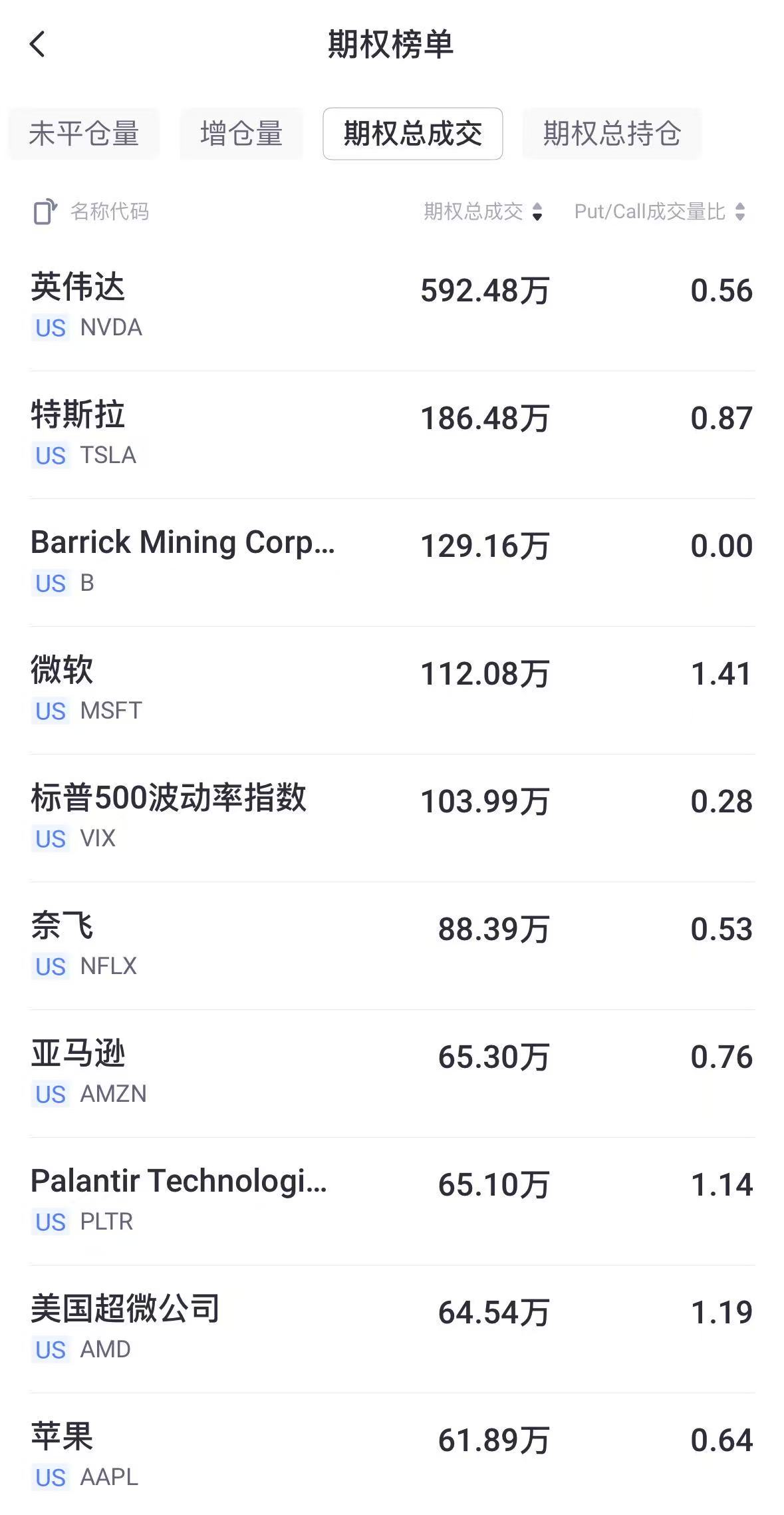Switch to the 增仓量 tab
The height and width of the screenshot is (1515, 784).
click(241, 134)
